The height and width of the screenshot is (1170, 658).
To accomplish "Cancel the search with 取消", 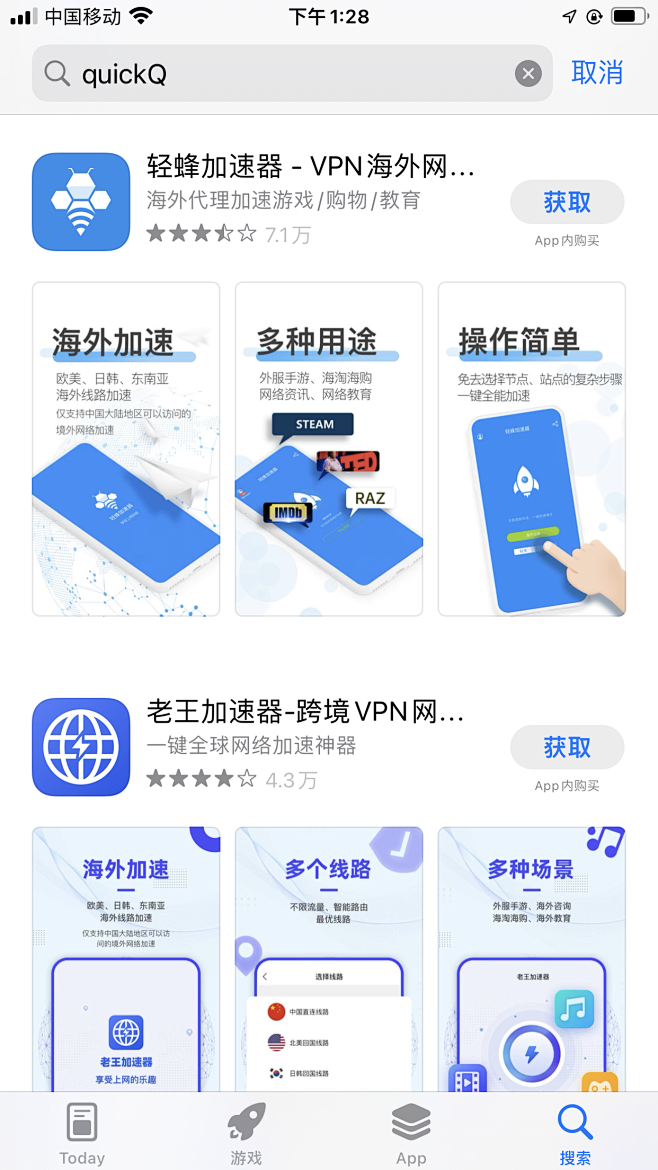I will click(x=597, y=72).
